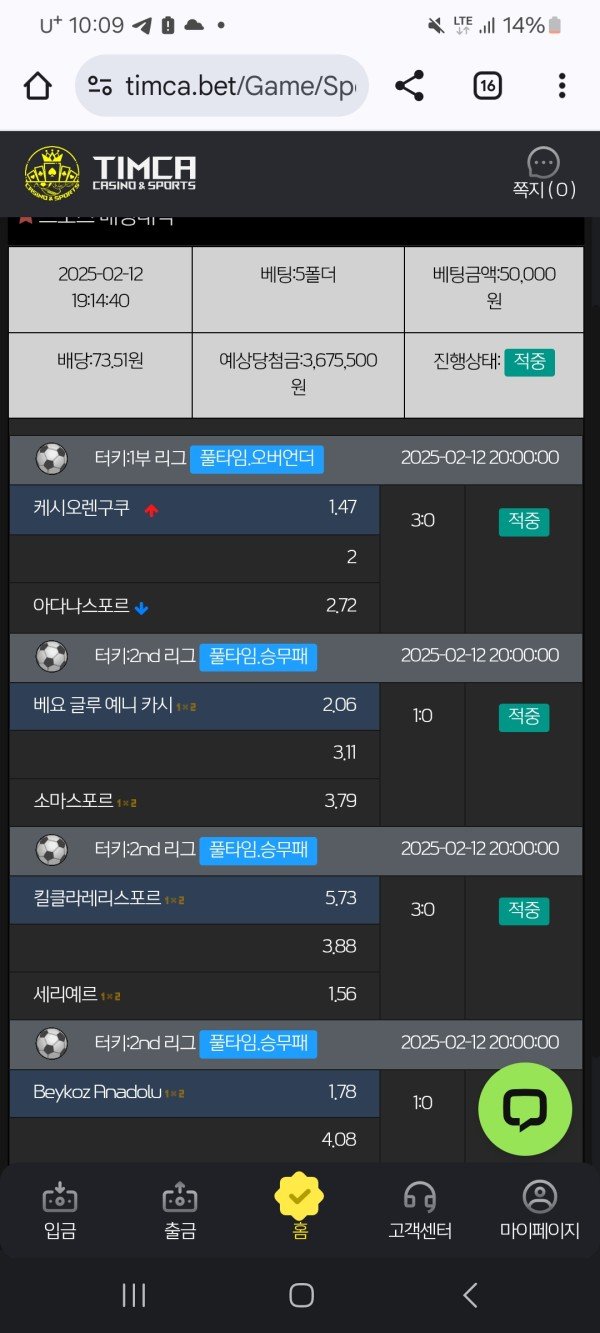Screen dimensions: 600x1333
Task: Go to the browser home page
Action: pyautogui.click(x=38, y=86)
